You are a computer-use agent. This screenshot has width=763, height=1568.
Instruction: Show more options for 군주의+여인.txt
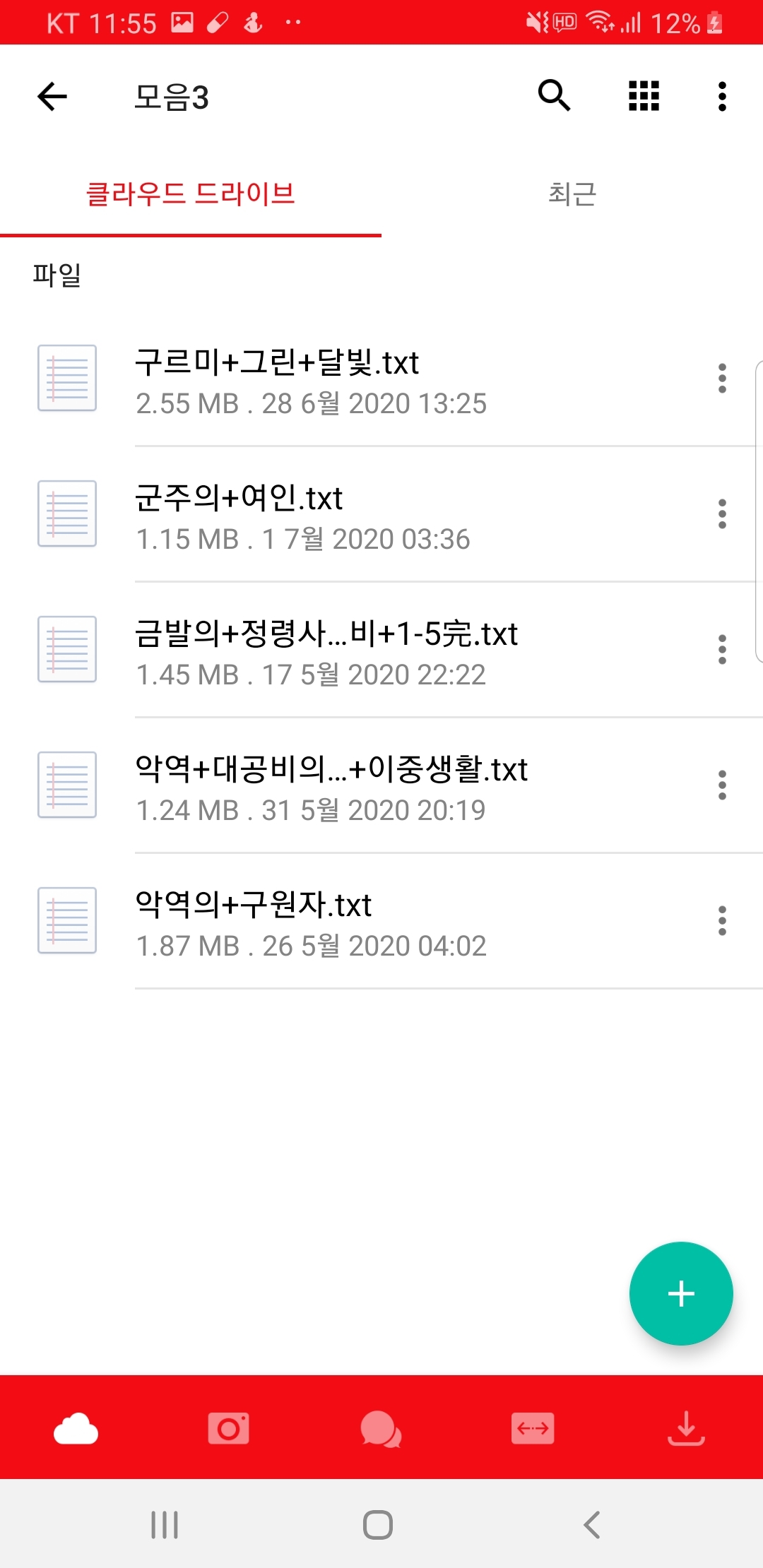point(721,514)
